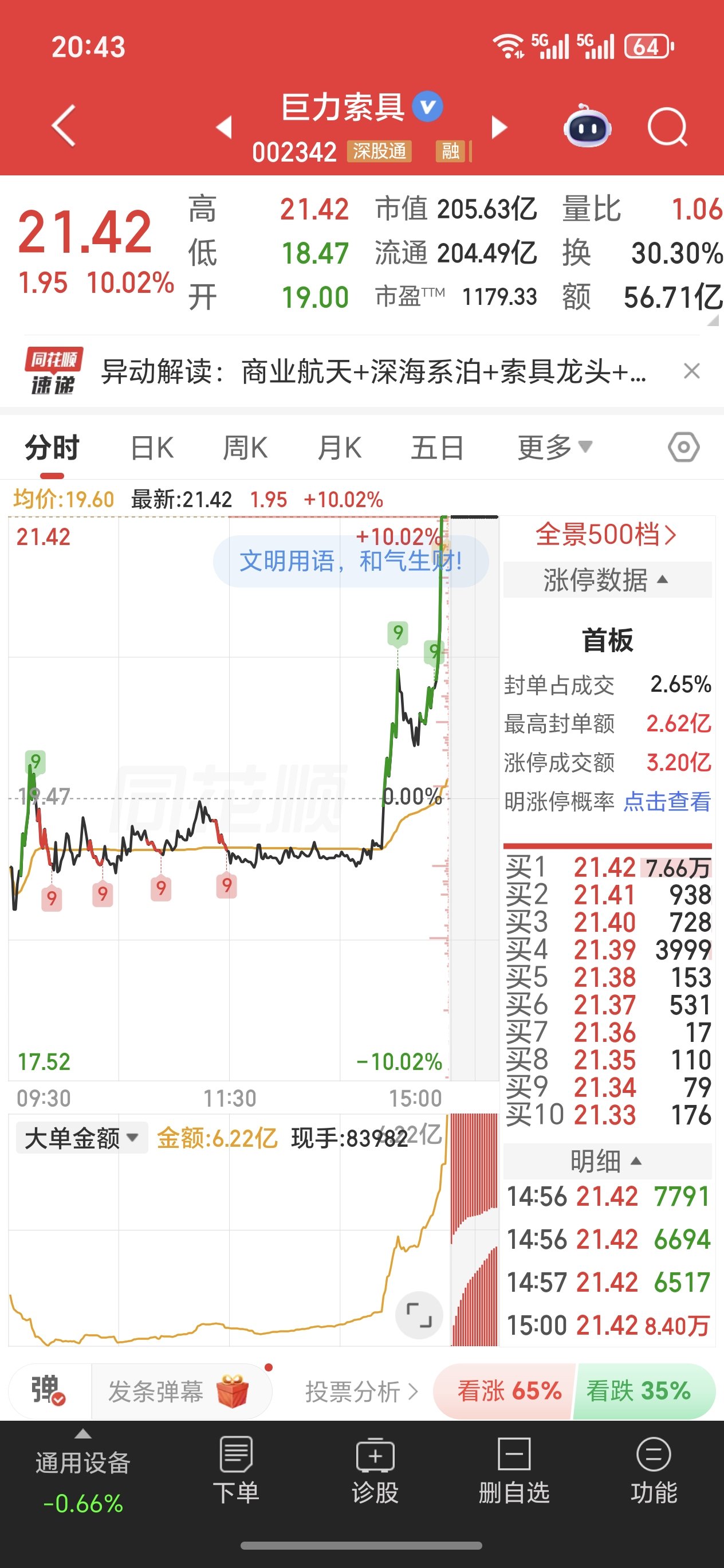Select the 月K chart tab
Screen dimensions: 724x1568
tap(340, 448)
